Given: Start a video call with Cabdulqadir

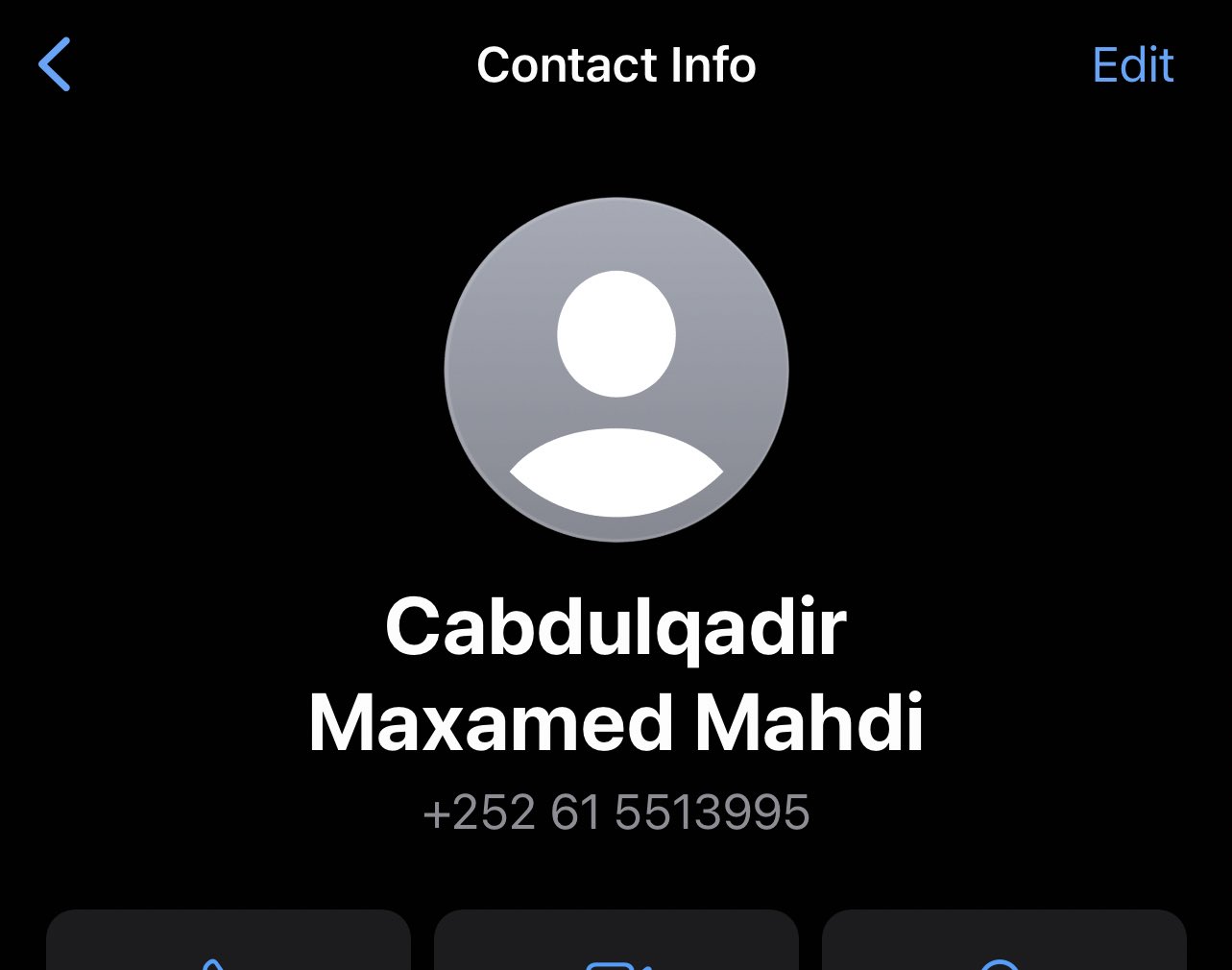Looking at the screenshot, I should (x=616, y=946).
